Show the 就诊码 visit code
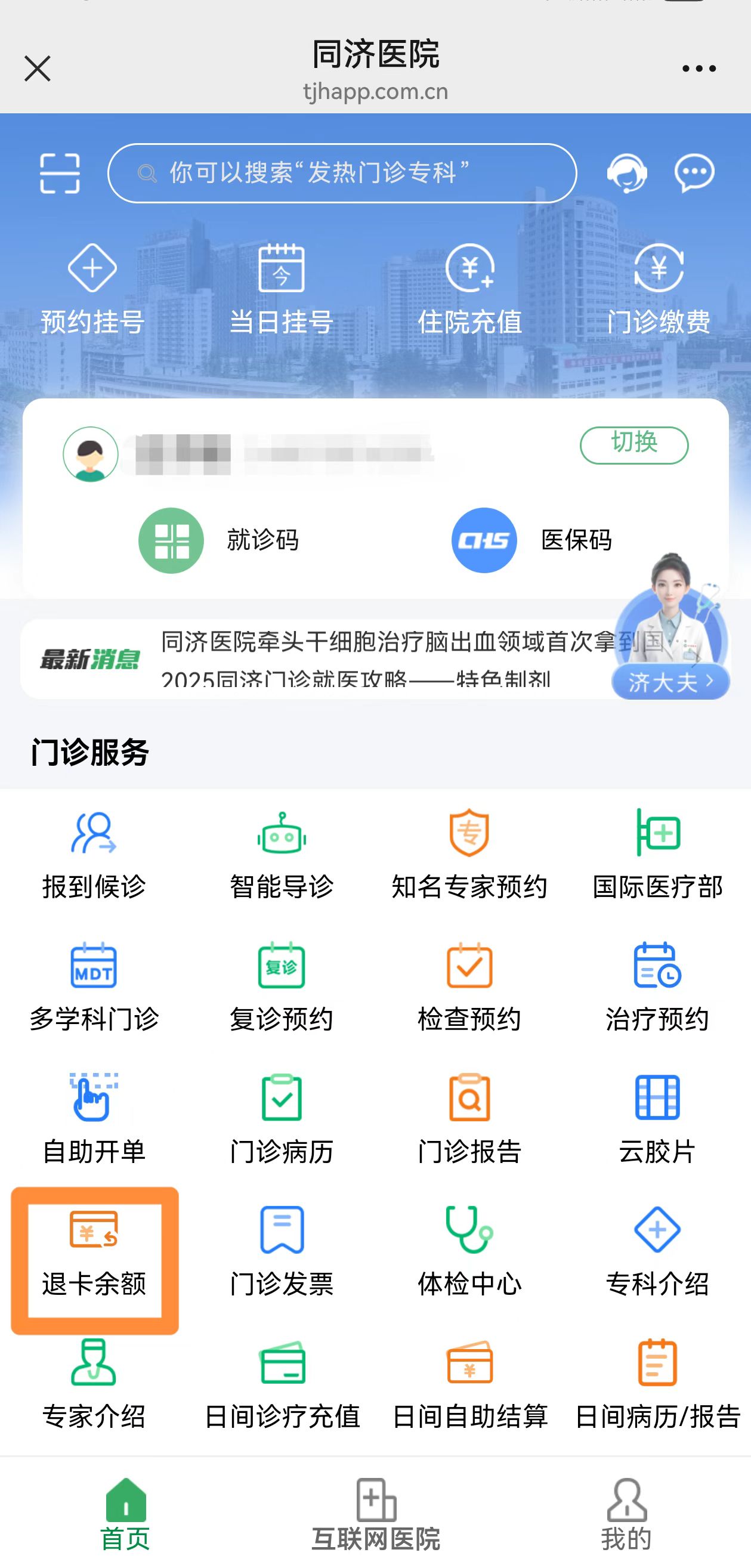Image resolution: width=751 pixels, height=1568 pixels. click(219, 540)
